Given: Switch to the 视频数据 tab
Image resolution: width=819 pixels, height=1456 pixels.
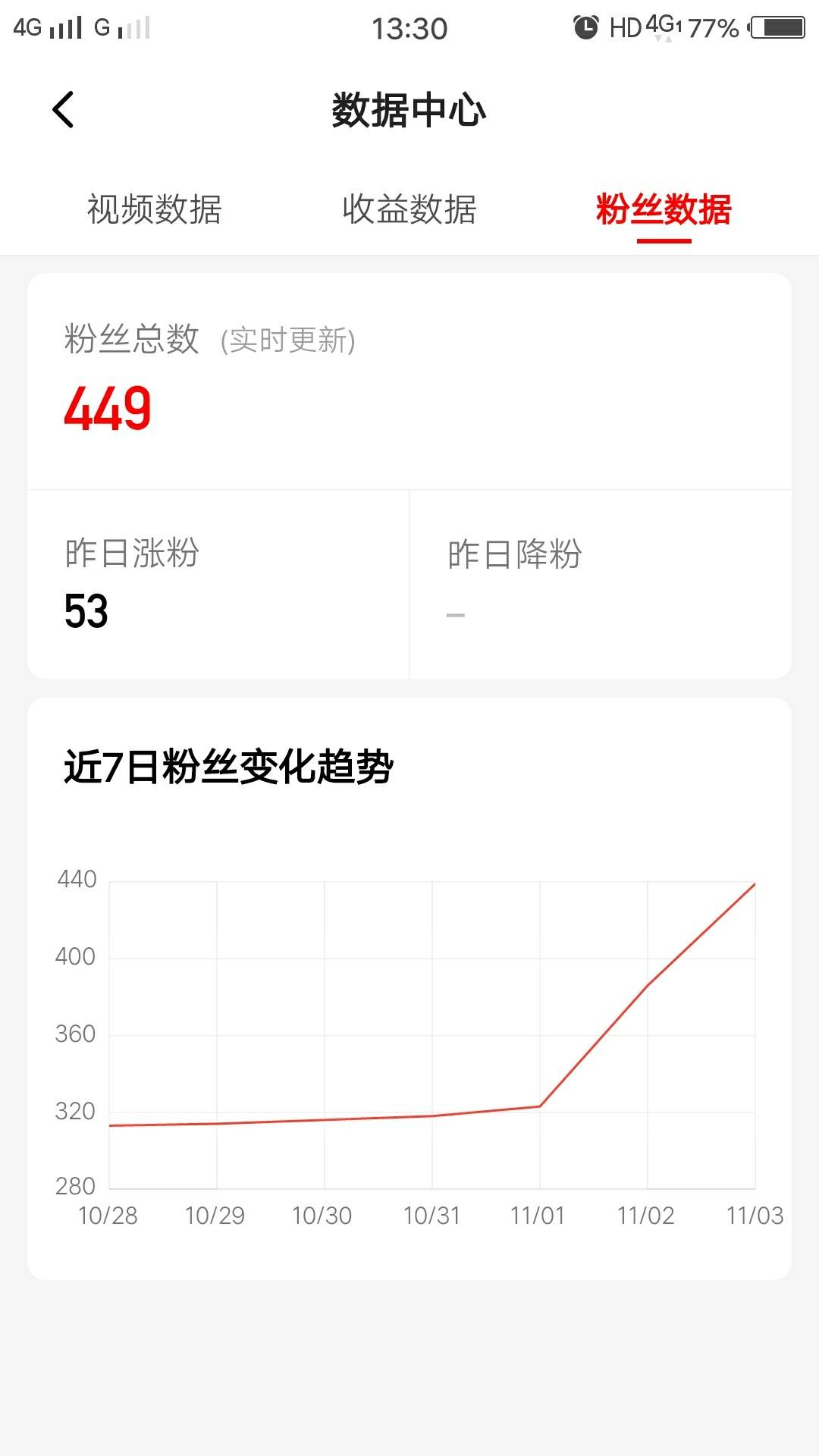Looking at the screenshot, I should [154, 209].
